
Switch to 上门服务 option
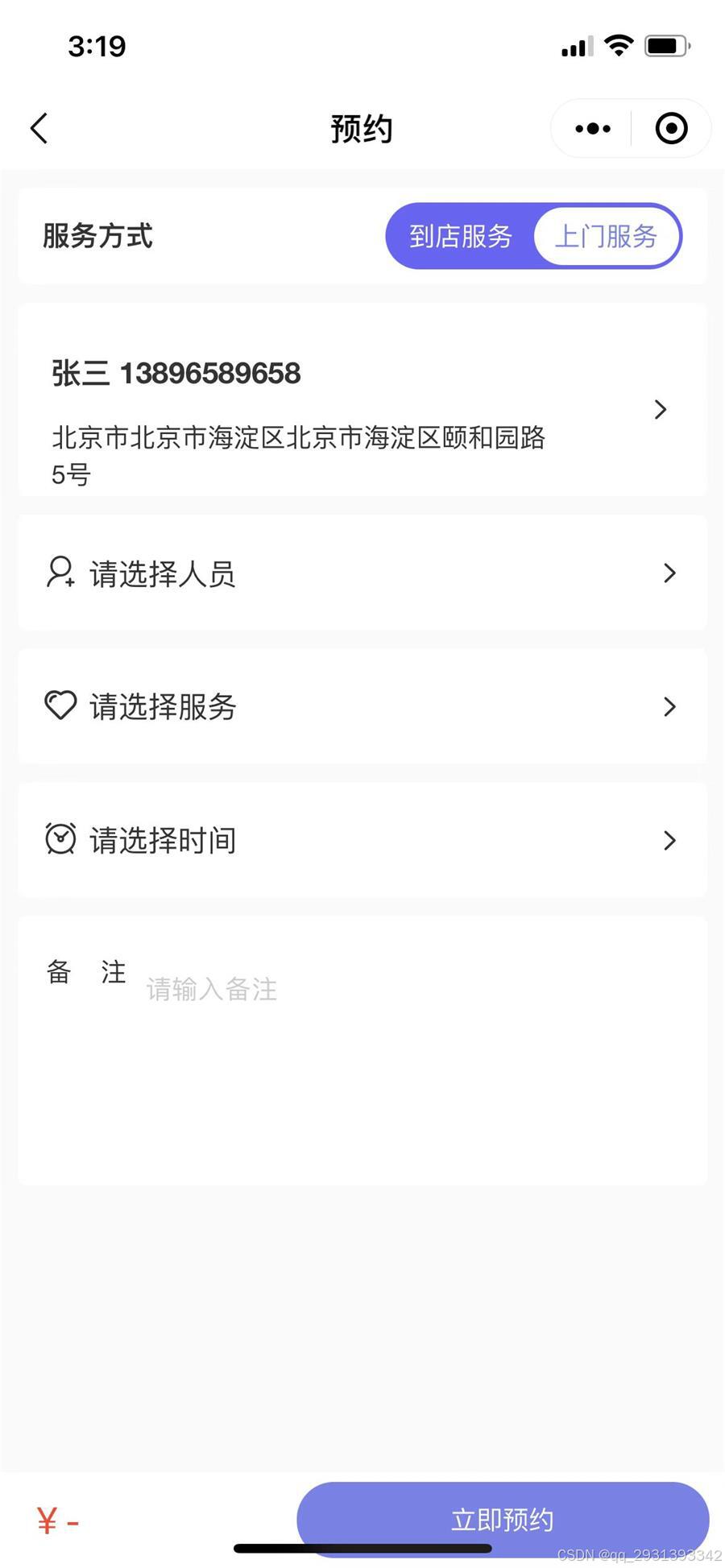pos(607,236)
